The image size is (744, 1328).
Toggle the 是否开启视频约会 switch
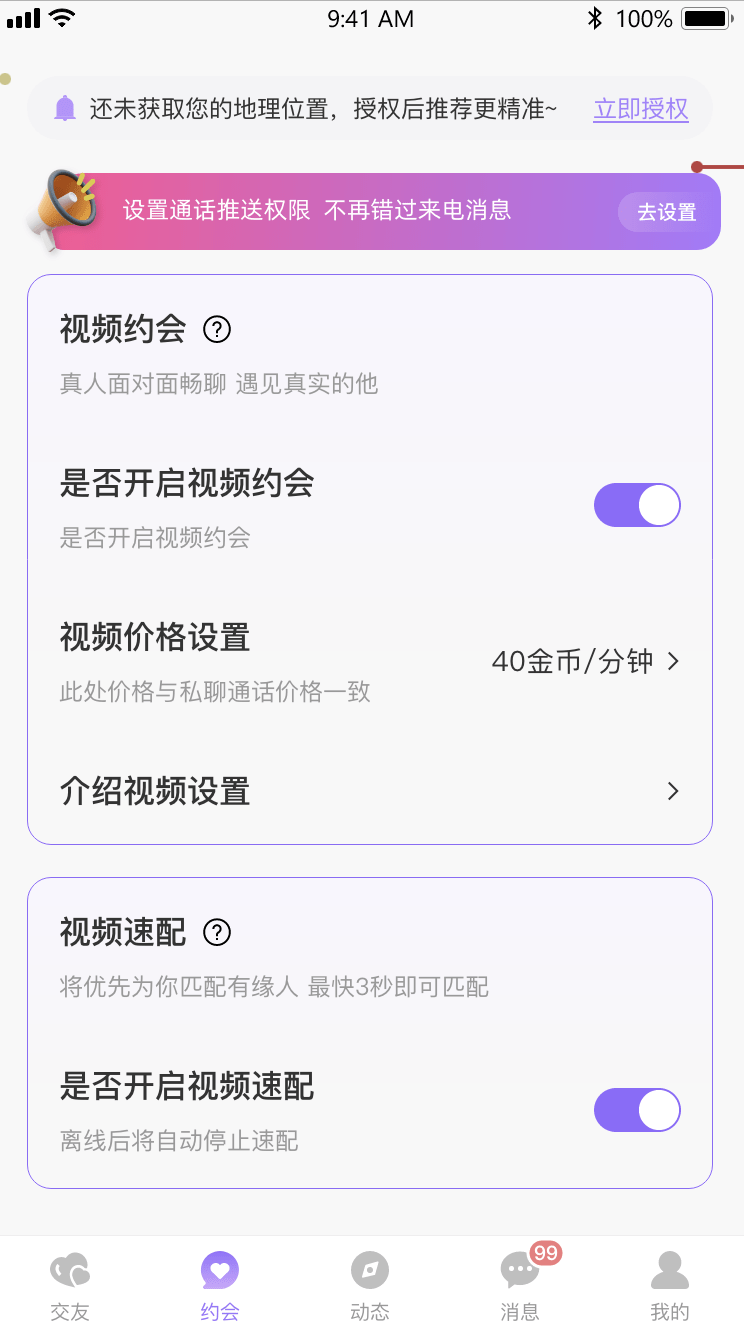click(637, 505)
